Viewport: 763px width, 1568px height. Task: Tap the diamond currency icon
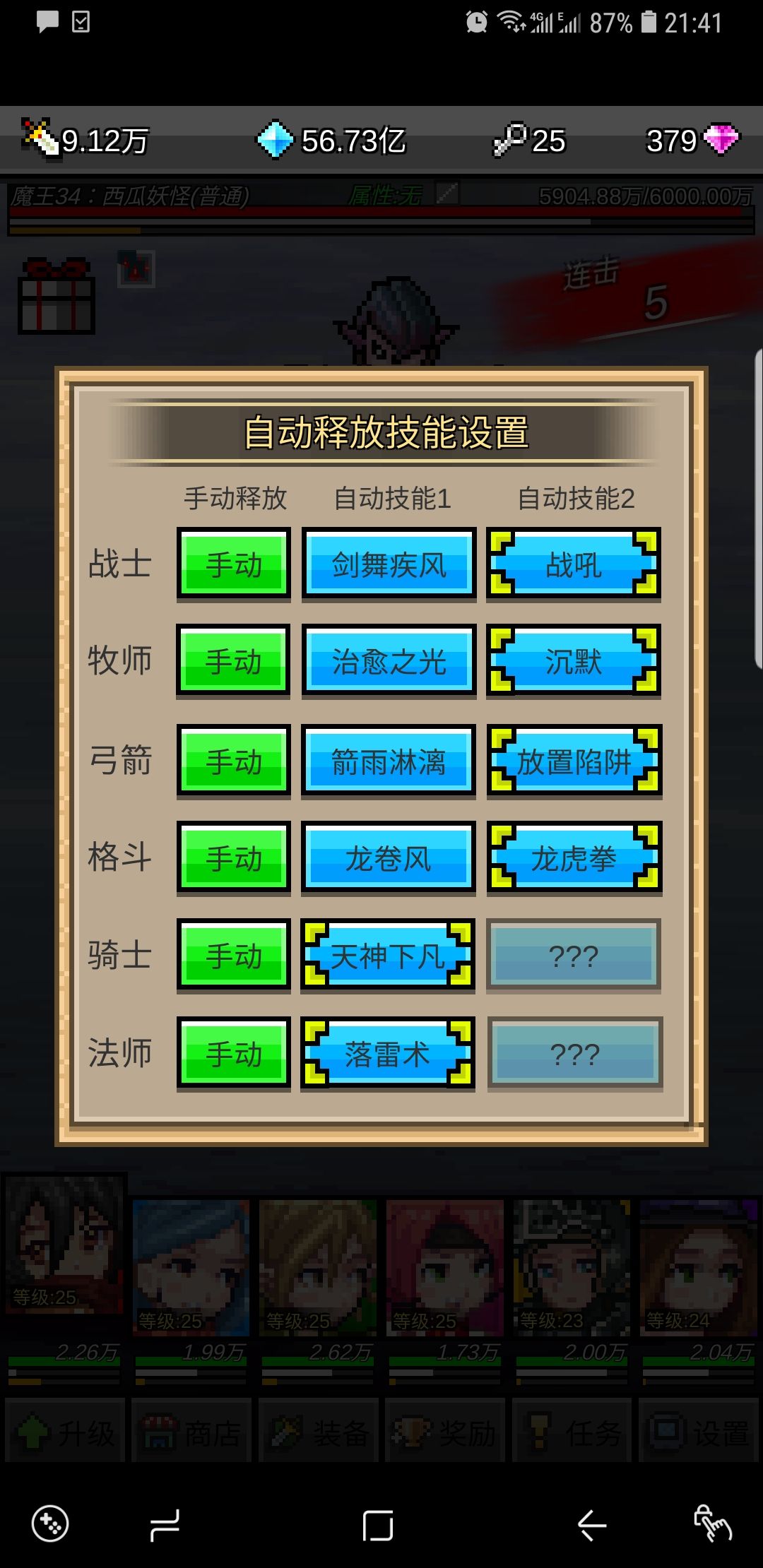[276, 139]
